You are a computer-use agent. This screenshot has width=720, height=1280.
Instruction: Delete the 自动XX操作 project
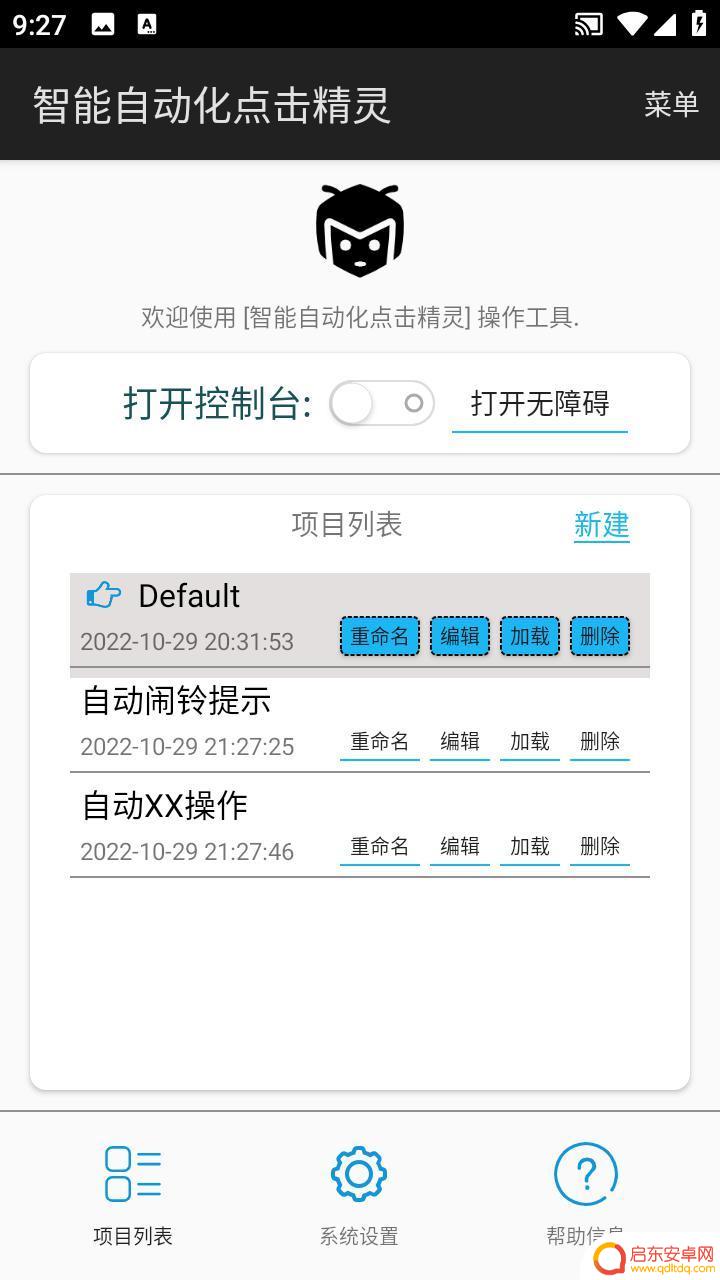pos(600,846)
